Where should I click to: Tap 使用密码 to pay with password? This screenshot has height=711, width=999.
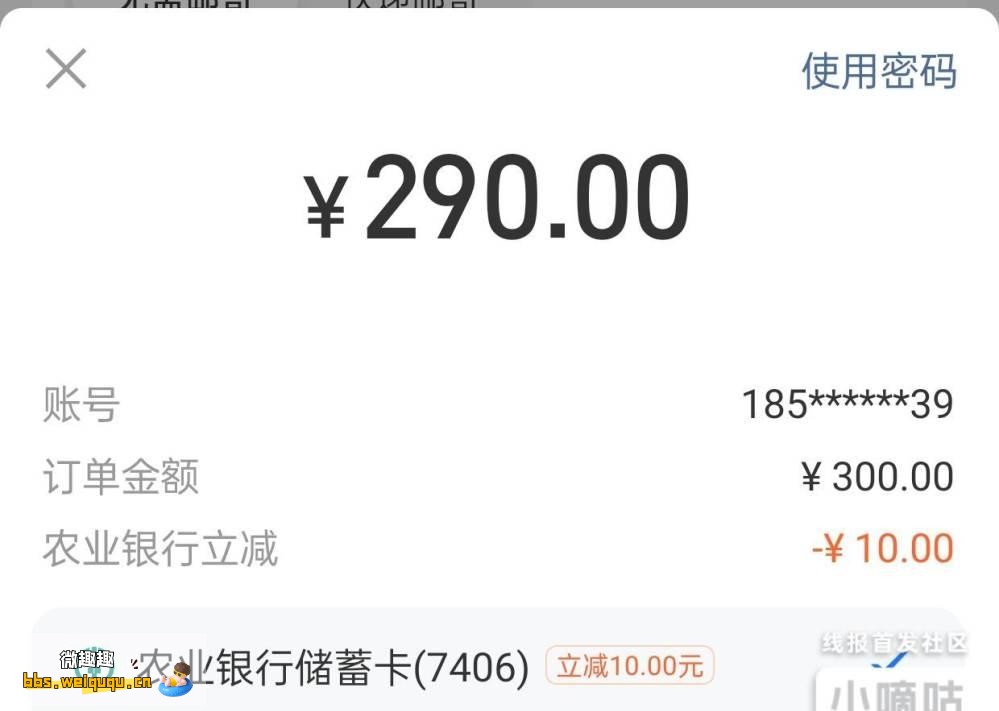(x=879, y=71)
